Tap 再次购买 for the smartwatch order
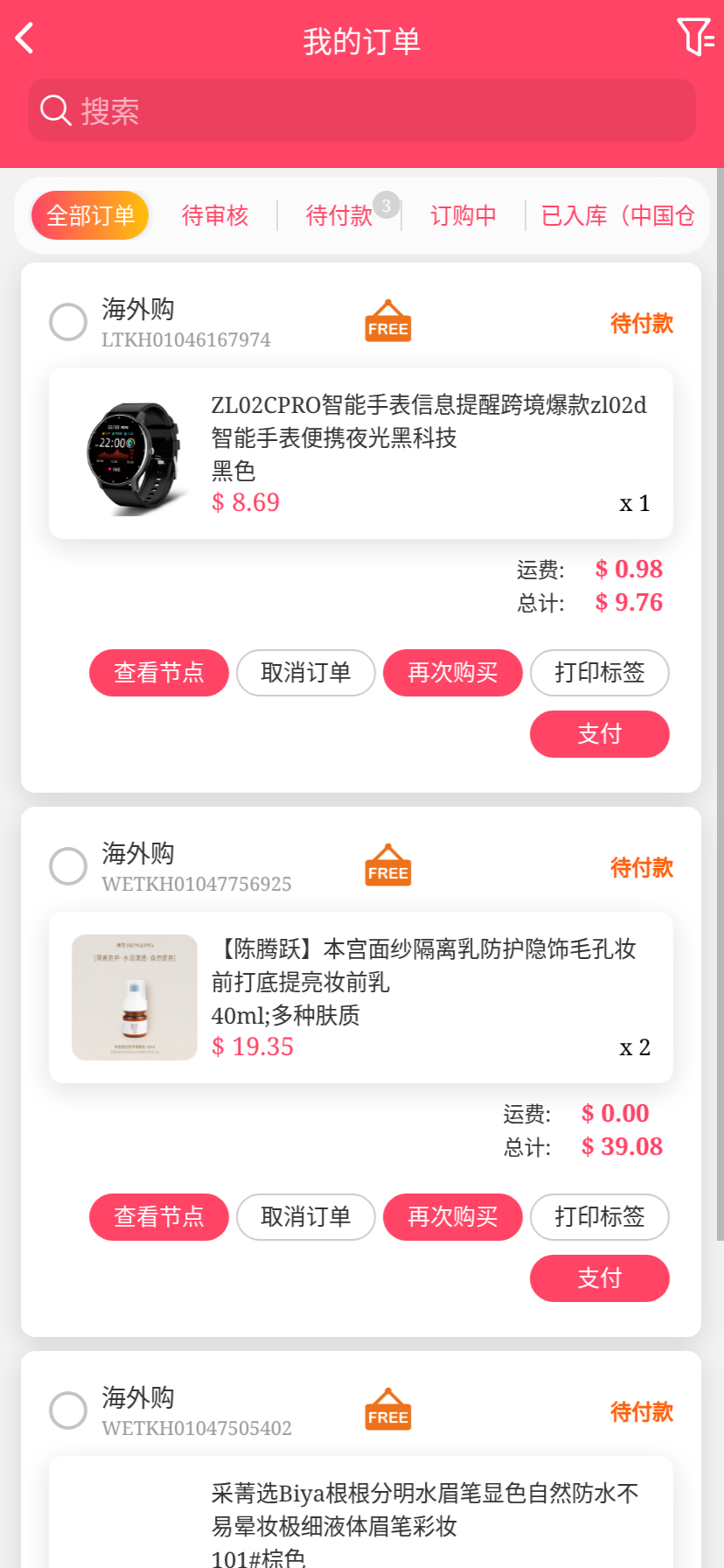This screenshot has width=724, height=1568. pyautogui.click(x=453, y=673)
